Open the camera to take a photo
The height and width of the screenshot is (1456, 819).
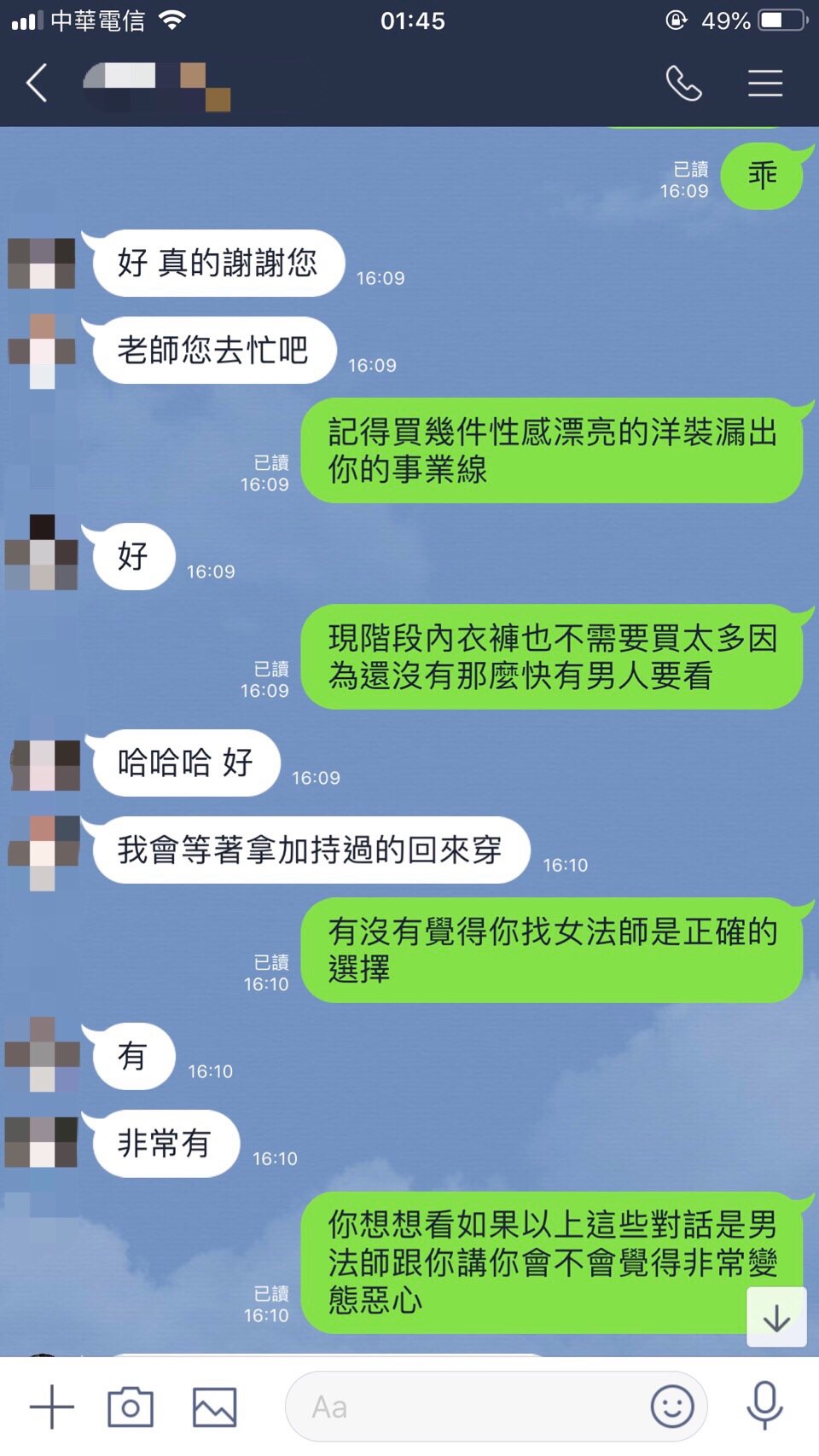point(131,1407)
